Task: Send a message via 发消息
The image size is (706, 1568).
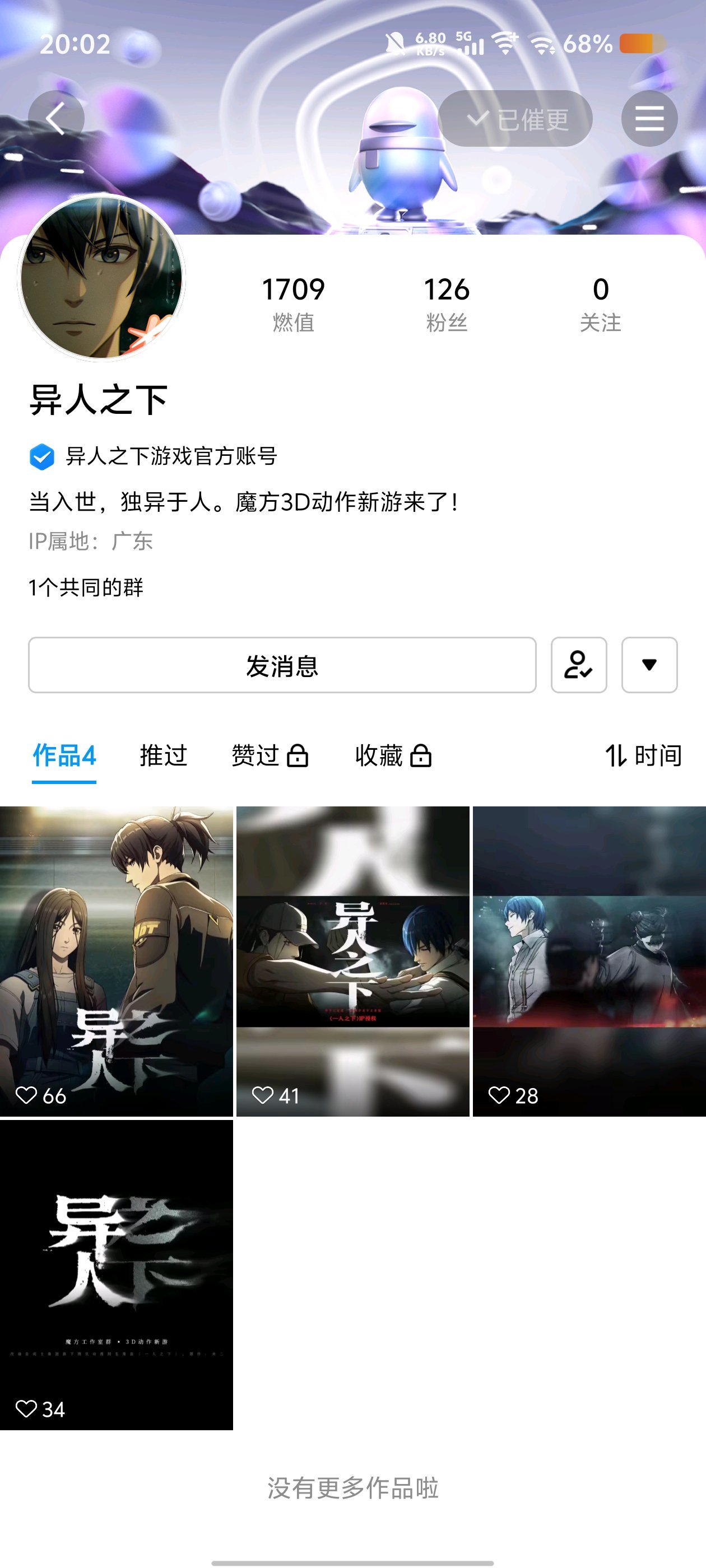Action: coord(282,665)
